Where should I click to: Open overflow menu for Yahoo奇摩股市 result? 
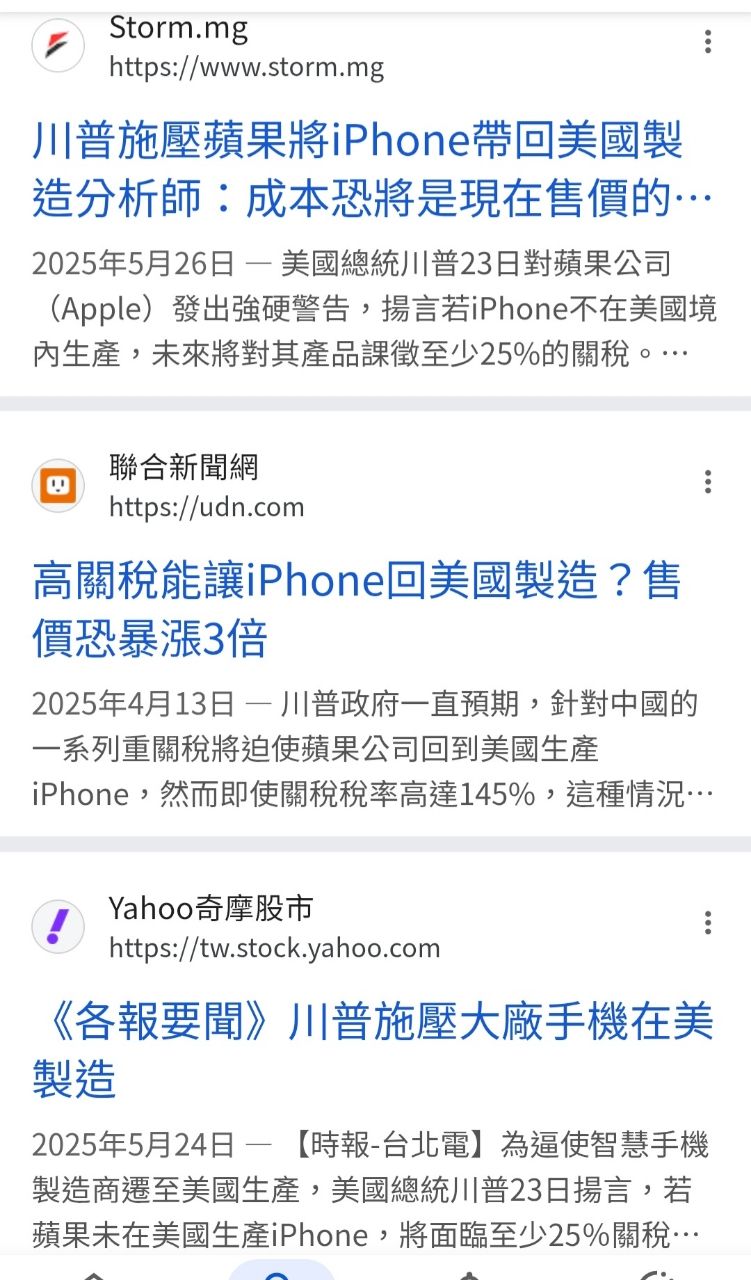pyautogui.click(x=707, y=922)
